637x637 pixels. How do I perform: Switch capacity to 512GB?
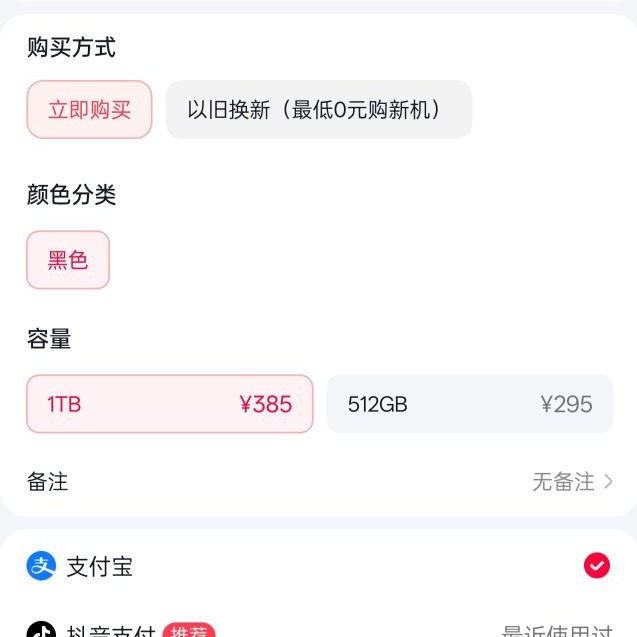coord(469,404)
